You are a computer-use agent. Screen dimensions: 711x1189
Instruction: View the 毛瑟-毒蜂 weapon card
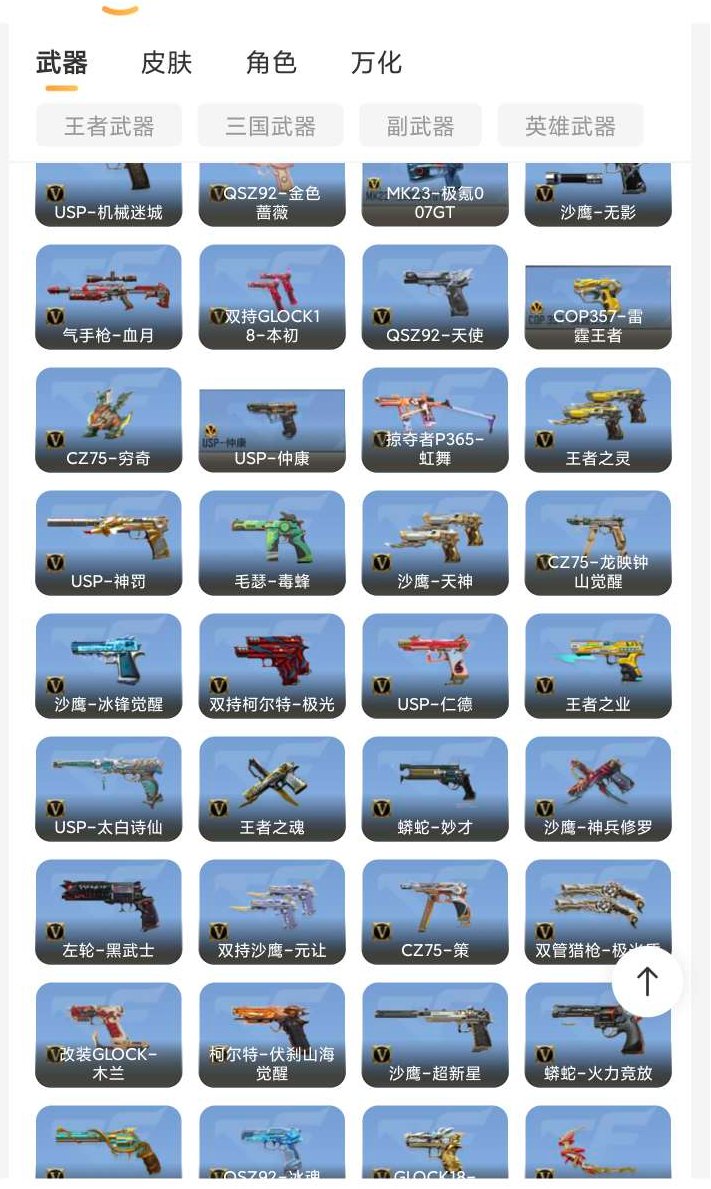pos(271,543)
